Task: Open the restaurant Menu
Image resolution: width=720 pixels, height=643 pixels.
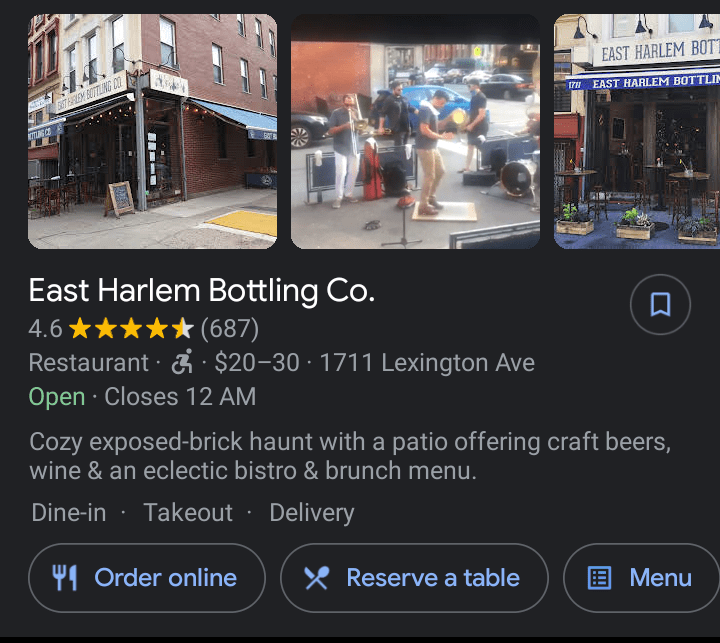Action: tap(641, 577)
